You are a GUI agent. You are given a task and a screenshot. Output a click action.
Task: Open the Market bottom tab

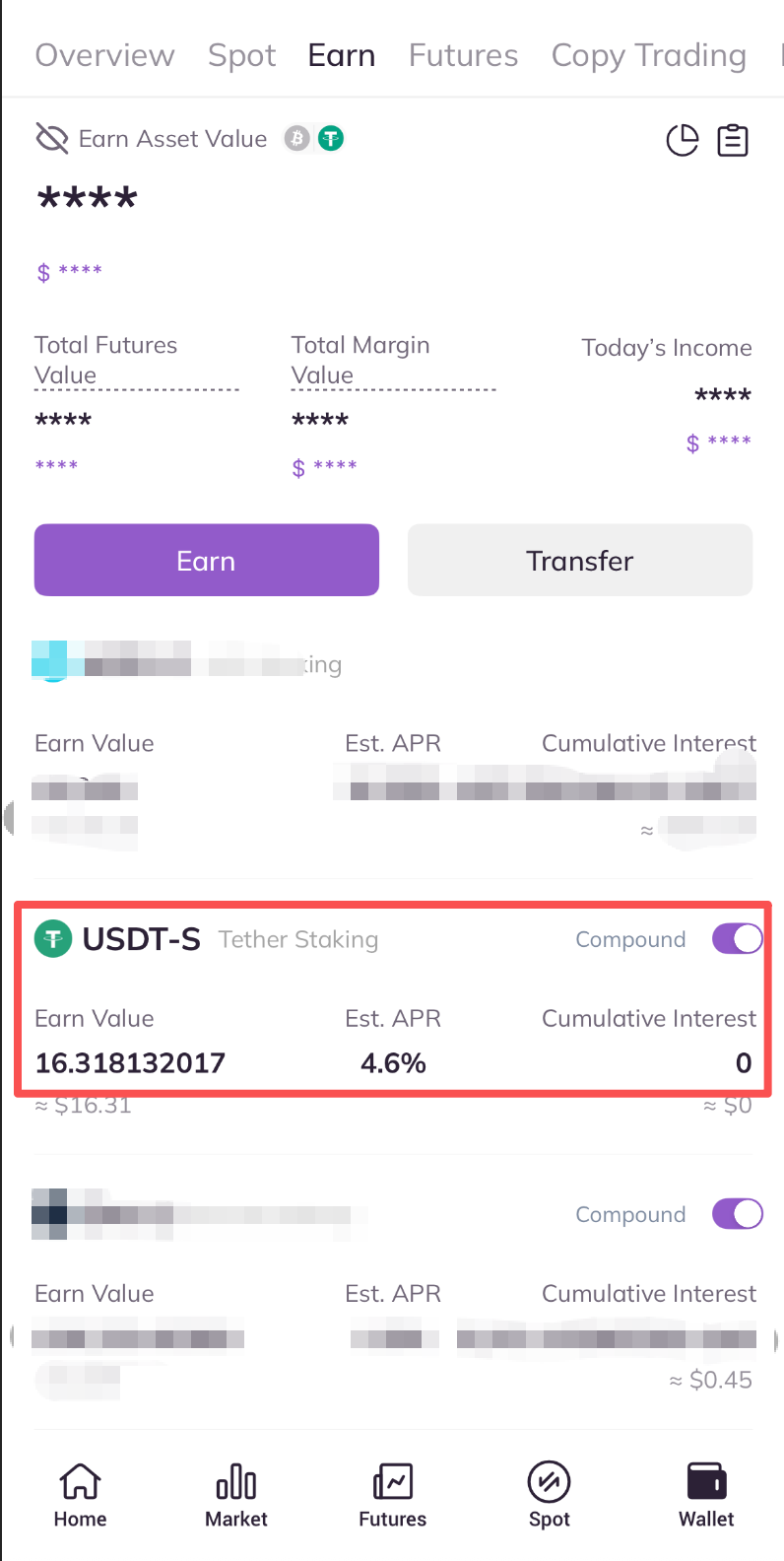[x=236, y=1494]
